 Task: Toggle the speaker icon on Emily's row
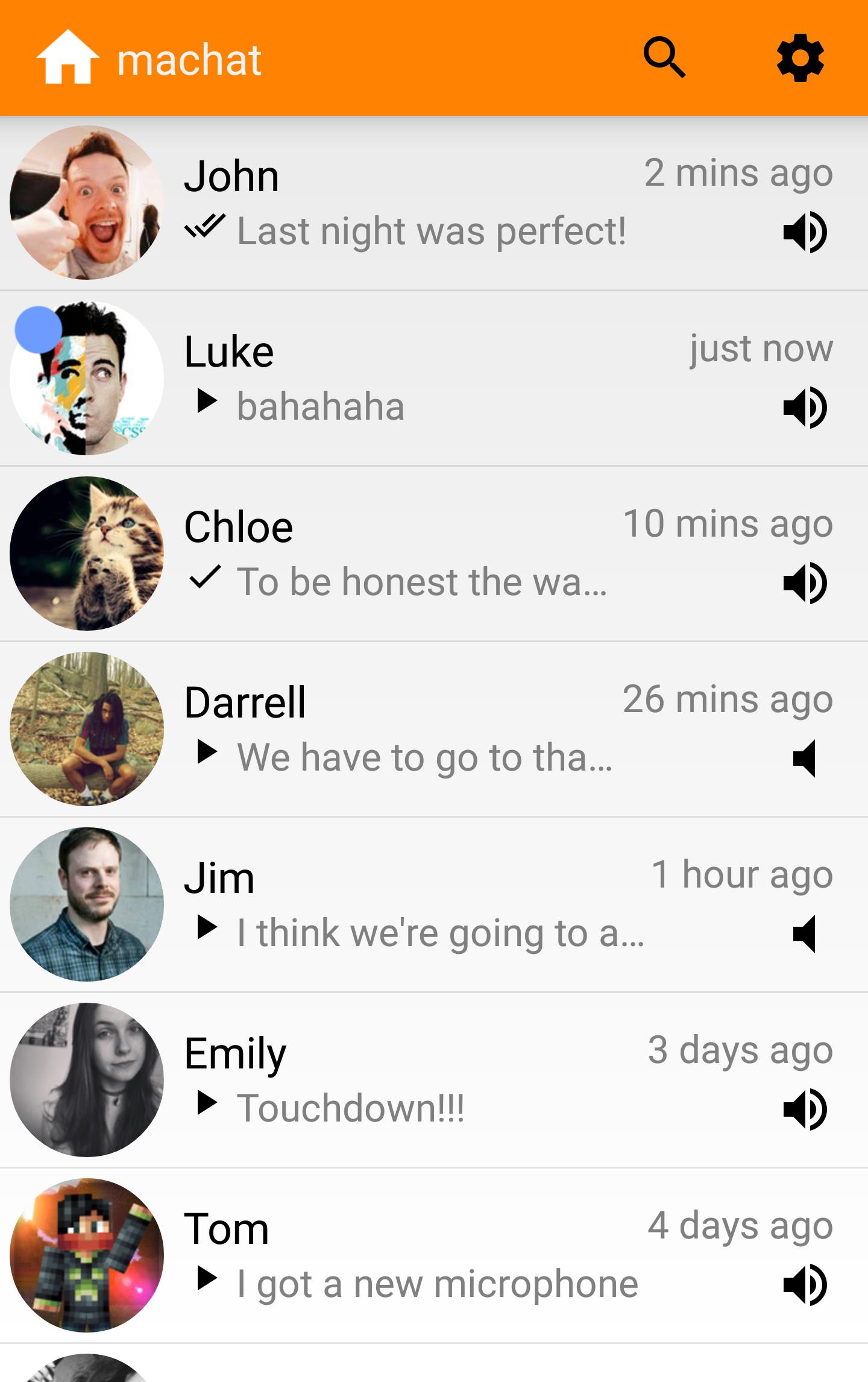click(x=805, y=1109)
